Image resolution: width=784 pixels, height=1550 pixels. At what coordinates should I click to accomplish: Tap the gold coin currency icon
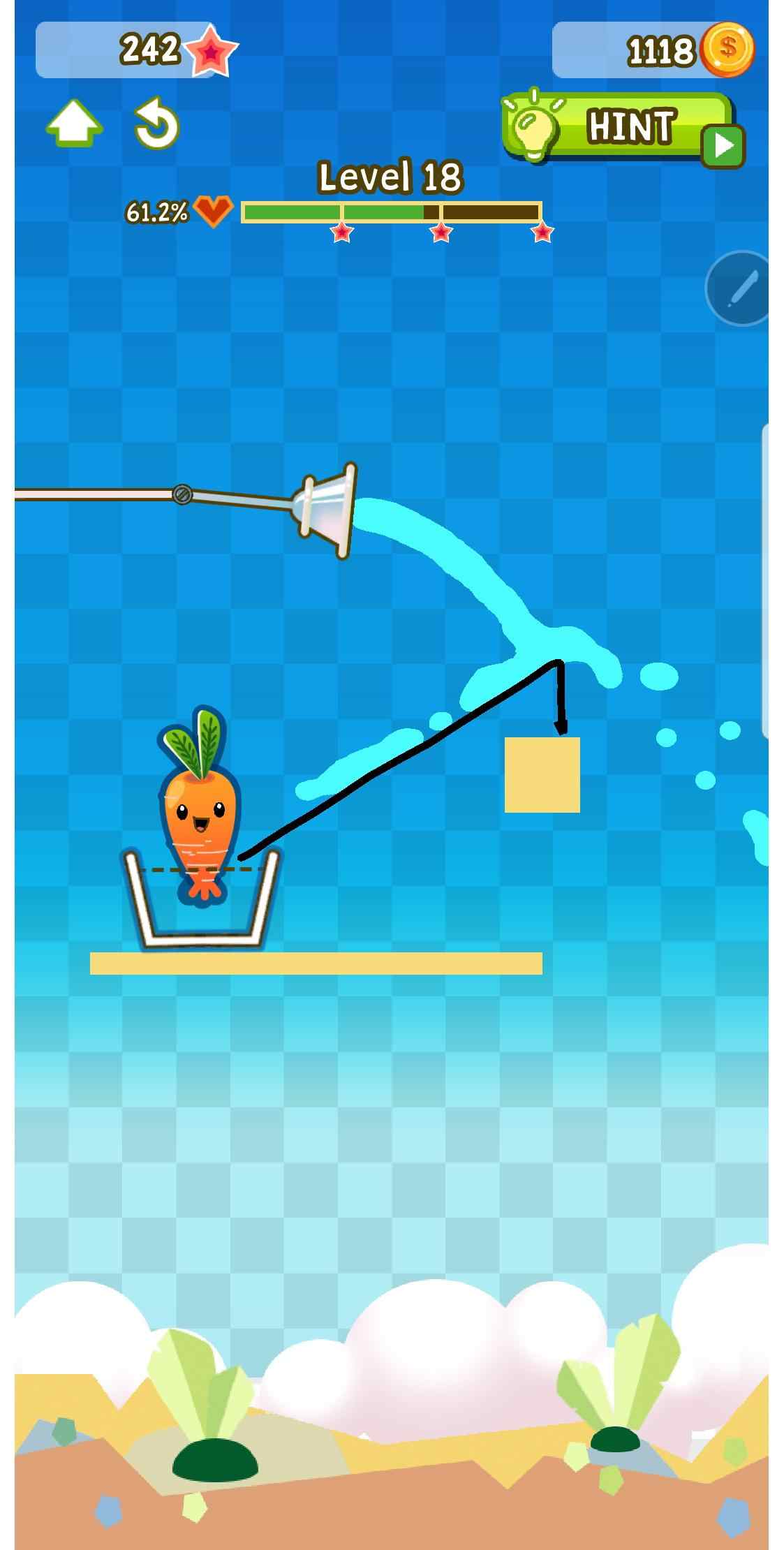pyautogui.click(x=728, y=49)
